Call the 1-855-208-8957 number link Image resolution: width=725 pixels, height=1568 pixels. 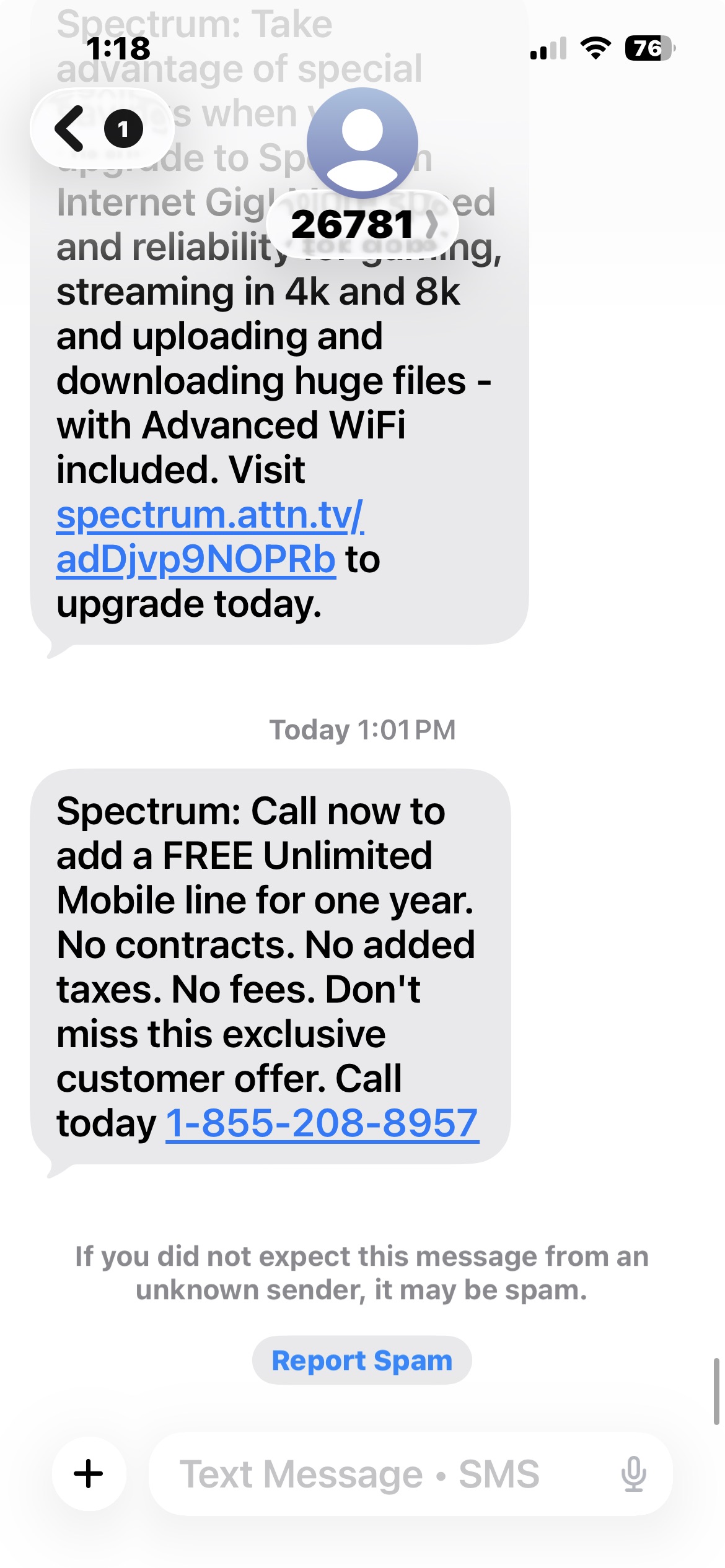[x=322, y=1123]
